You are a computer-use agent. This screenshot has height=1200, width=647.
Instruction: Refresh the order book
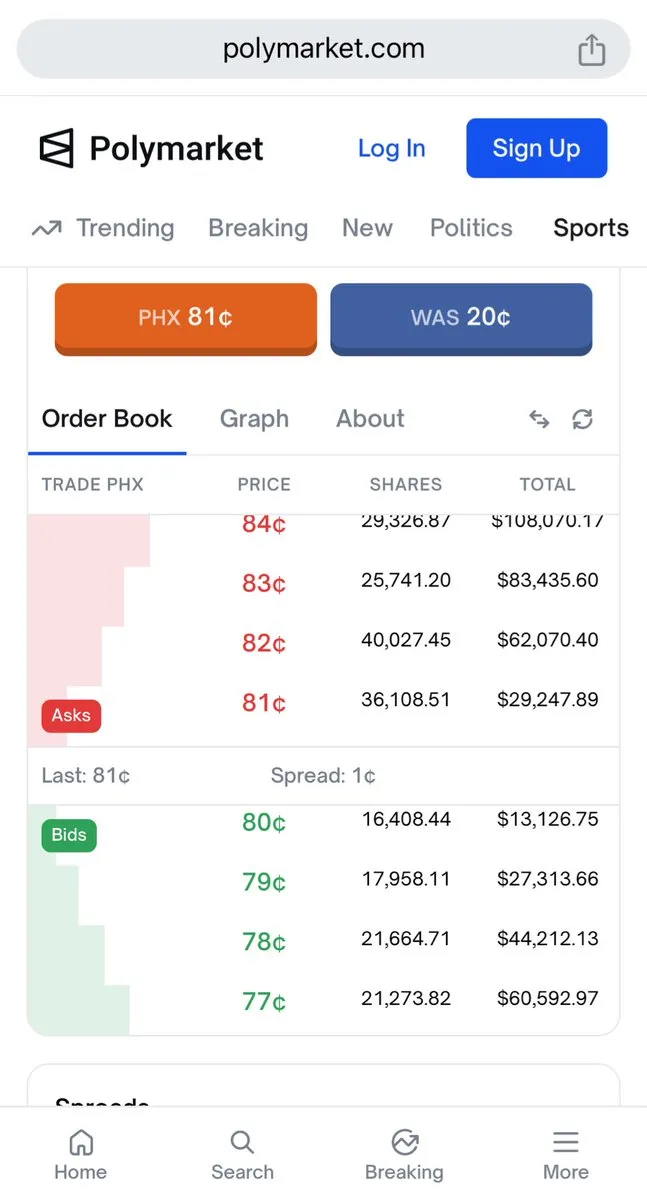pyautogui.click(x=582, y=420)
